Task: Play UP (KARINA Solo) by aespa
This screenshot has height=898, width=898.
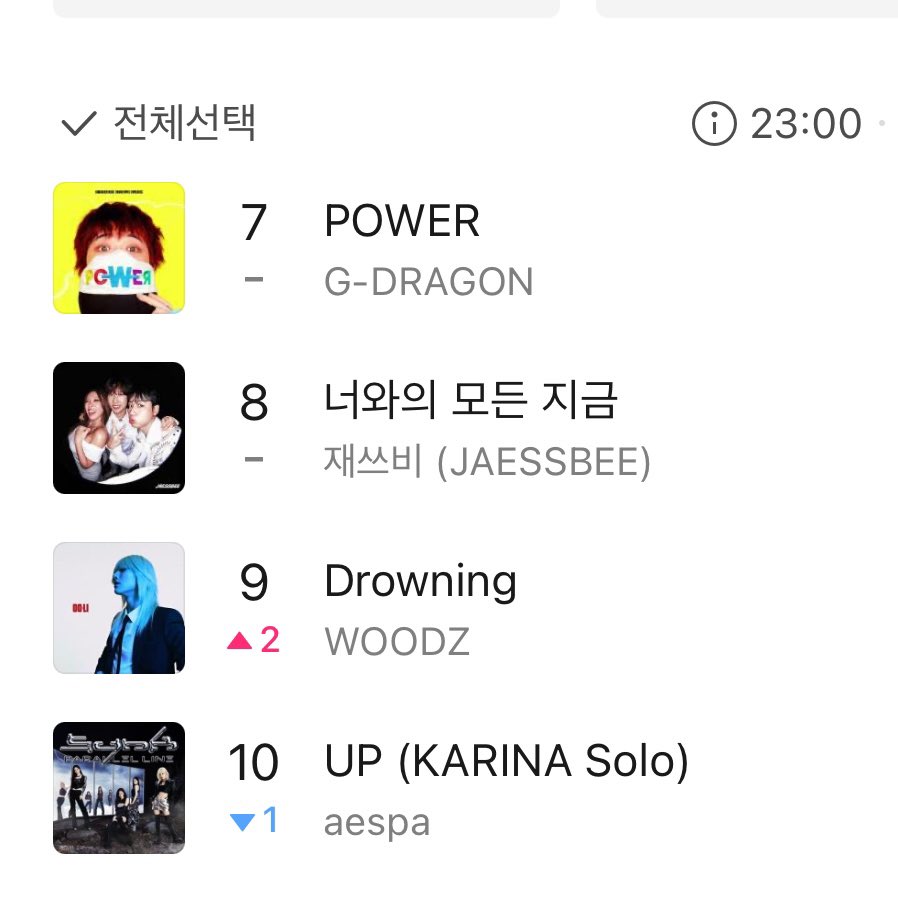Action: click(x=506, y=762)
